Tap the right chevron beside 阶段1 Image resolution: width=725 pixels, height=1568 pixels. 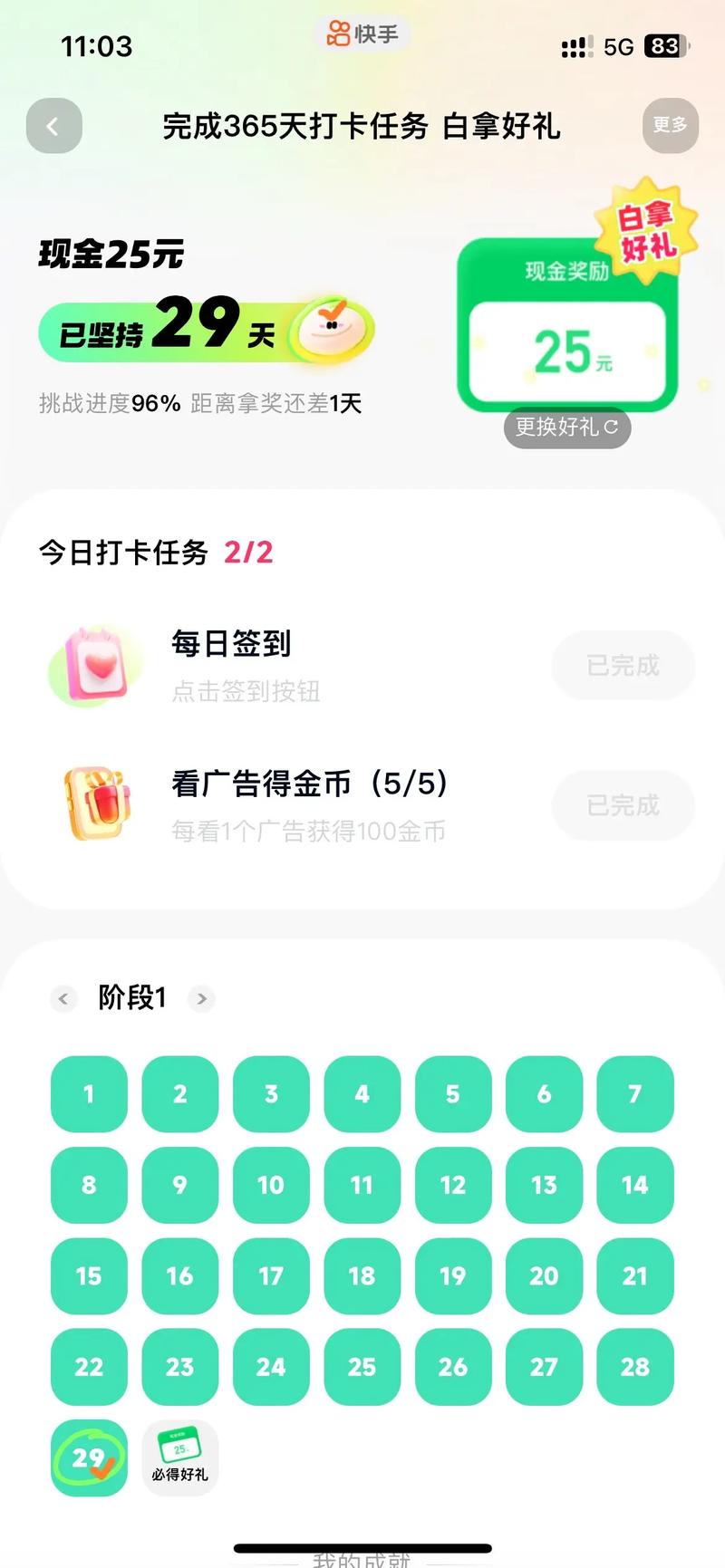coord(202,999)
